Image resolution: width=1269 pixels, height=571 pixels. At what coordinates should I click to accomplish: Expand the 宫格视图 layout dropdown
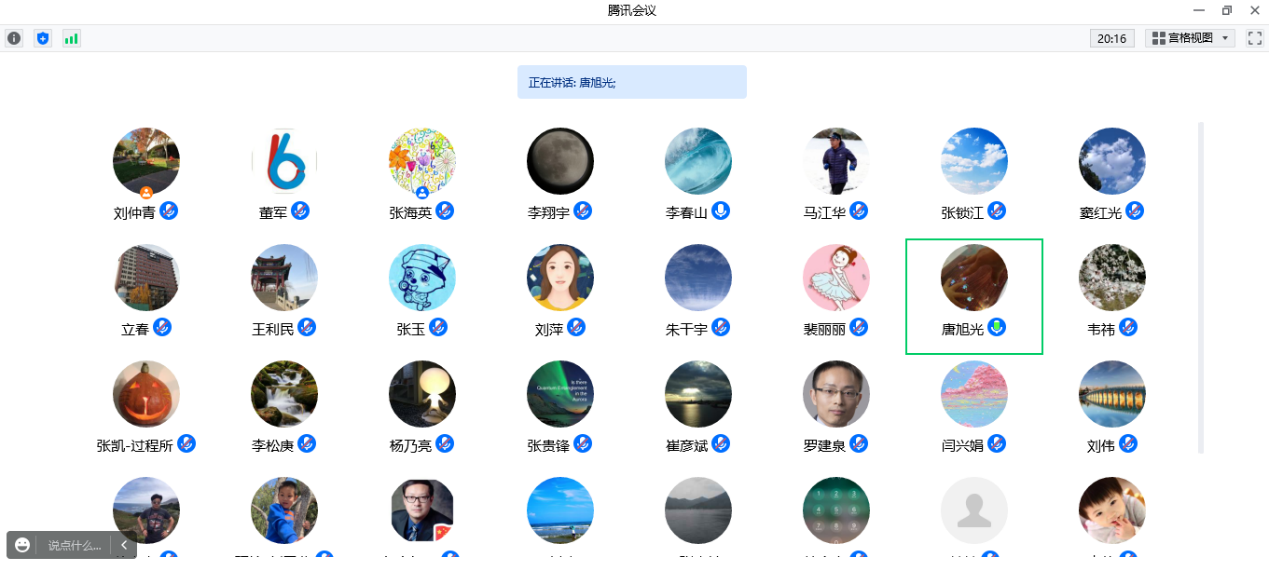pyautogui.click(x=1189, y=39)
